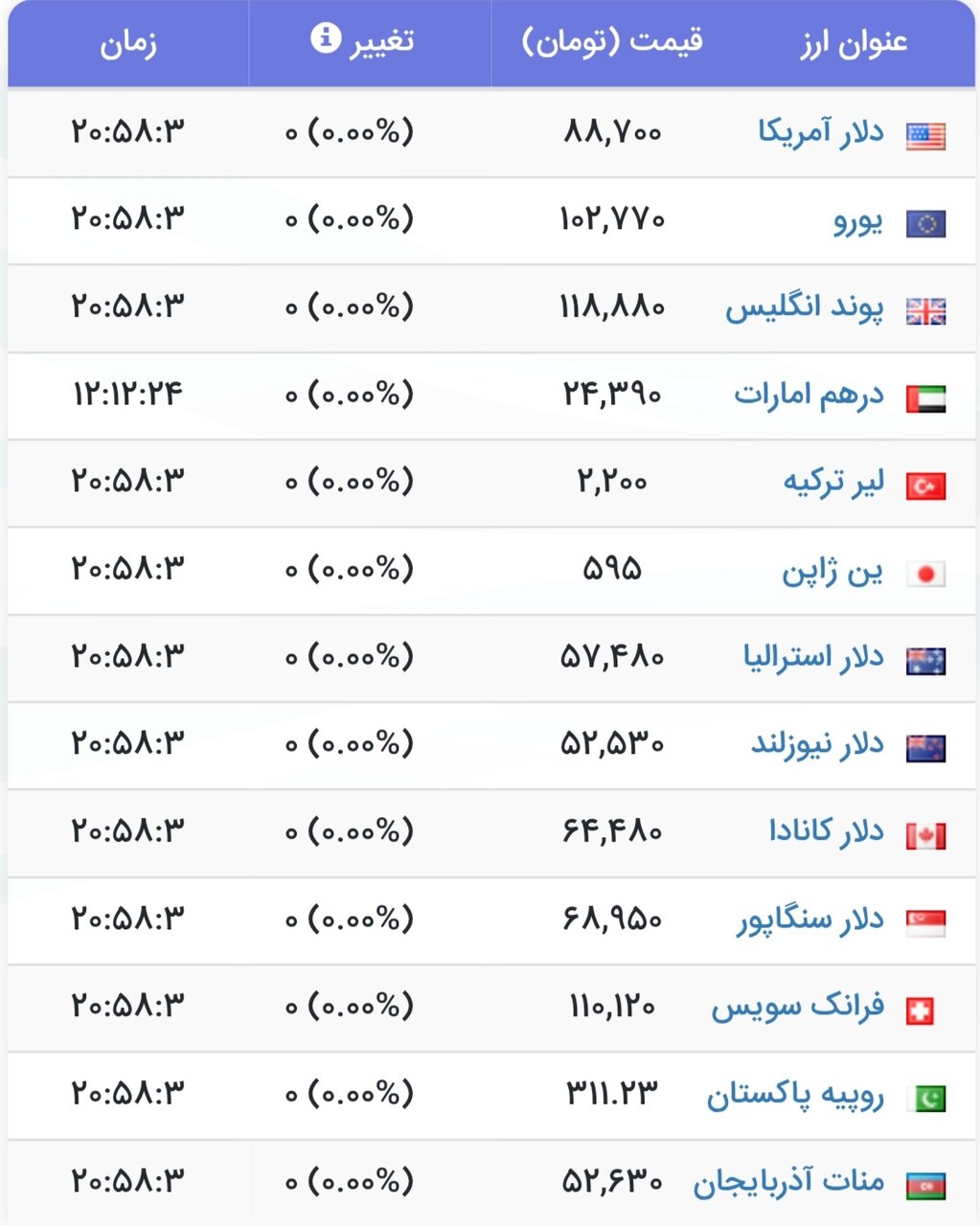
Task: Click the UK flag icon for پوند انگلیس
Action: click(x=923, y=308)
